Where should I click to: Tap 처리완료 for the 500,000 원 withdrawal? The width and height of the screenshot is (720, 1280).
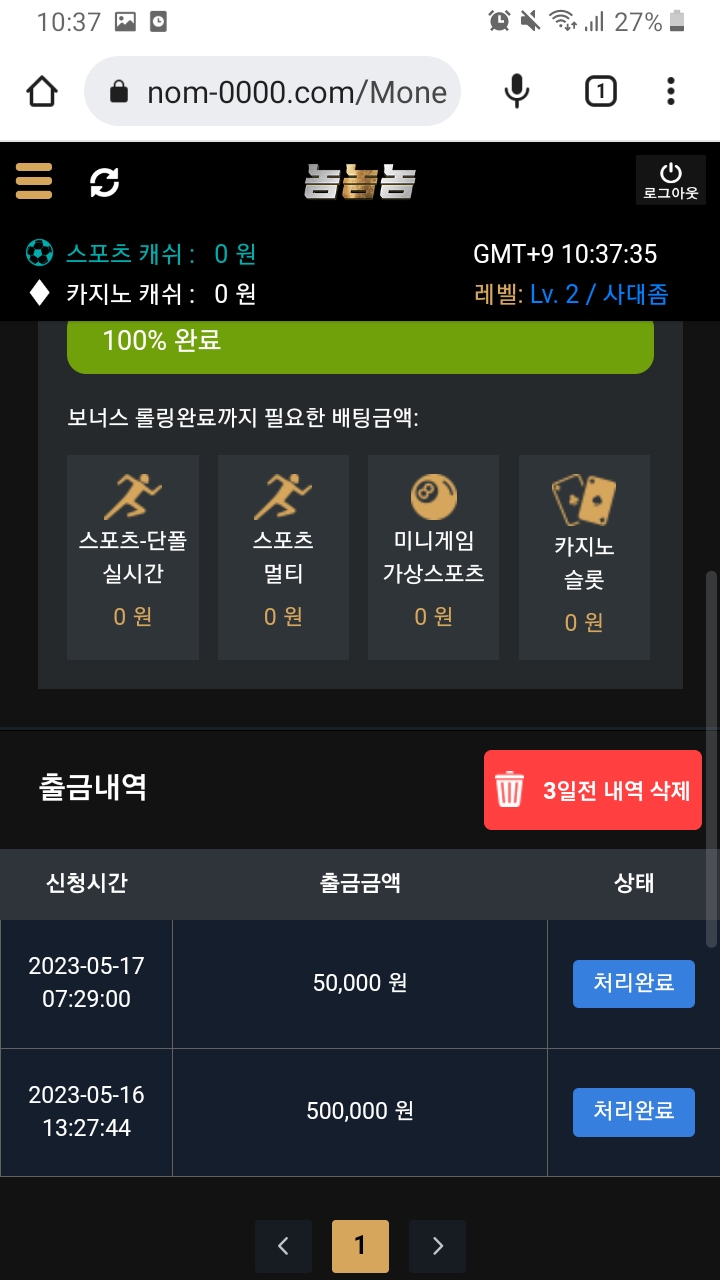pyautogui.click(x=634, y=1112)
